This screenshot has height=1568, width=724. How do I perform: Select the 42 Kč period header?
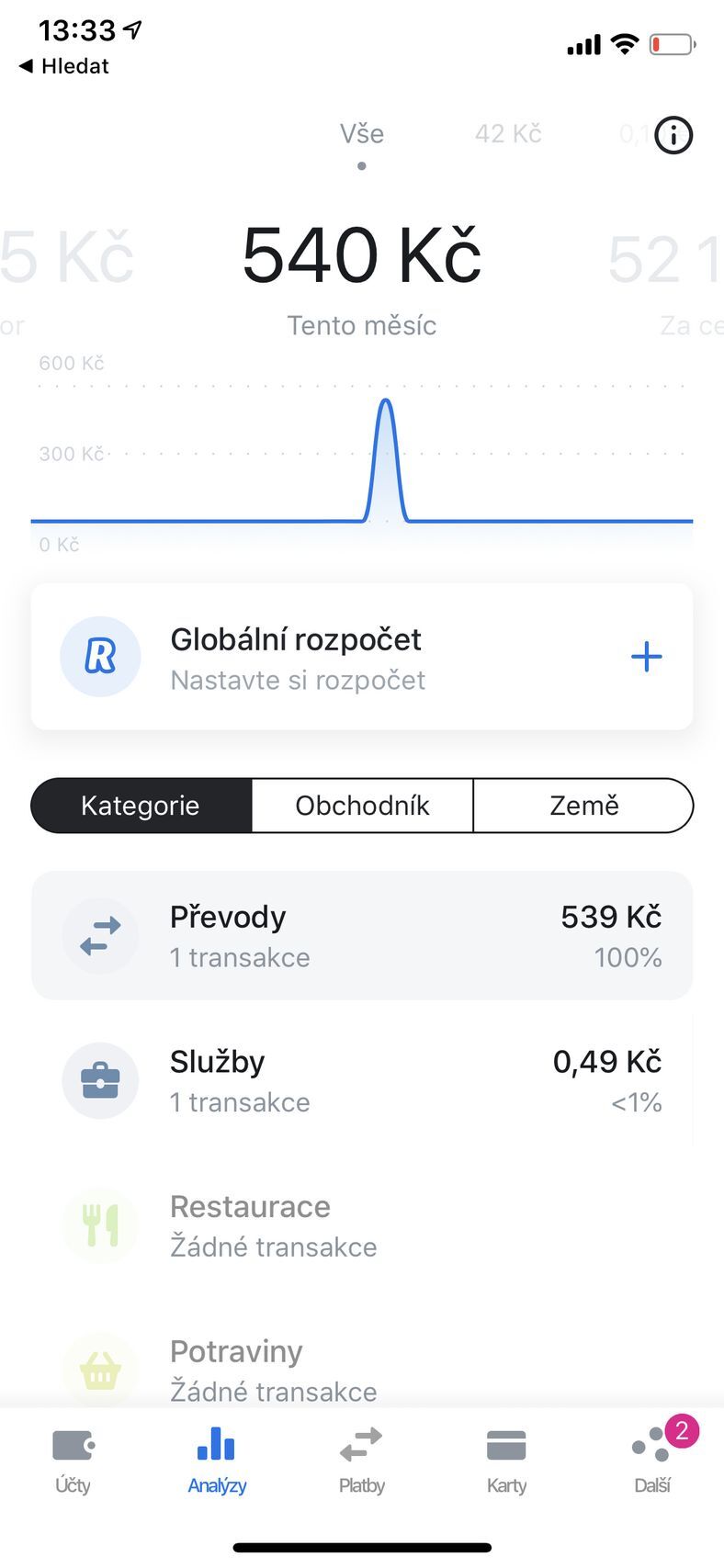point(507,134)
